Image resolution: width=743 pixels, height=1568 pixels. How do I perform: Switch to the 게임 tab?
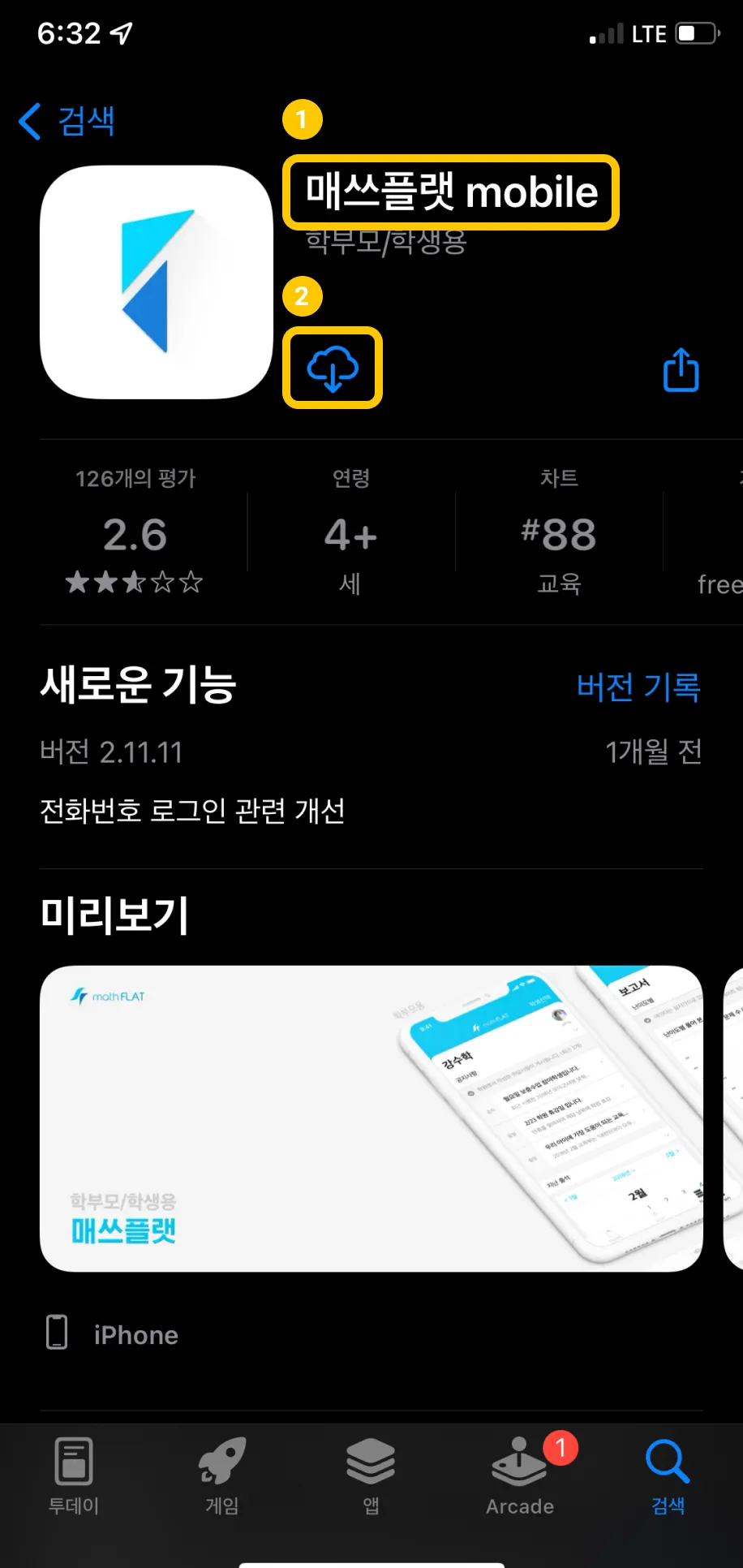(x=222, y=1475)
